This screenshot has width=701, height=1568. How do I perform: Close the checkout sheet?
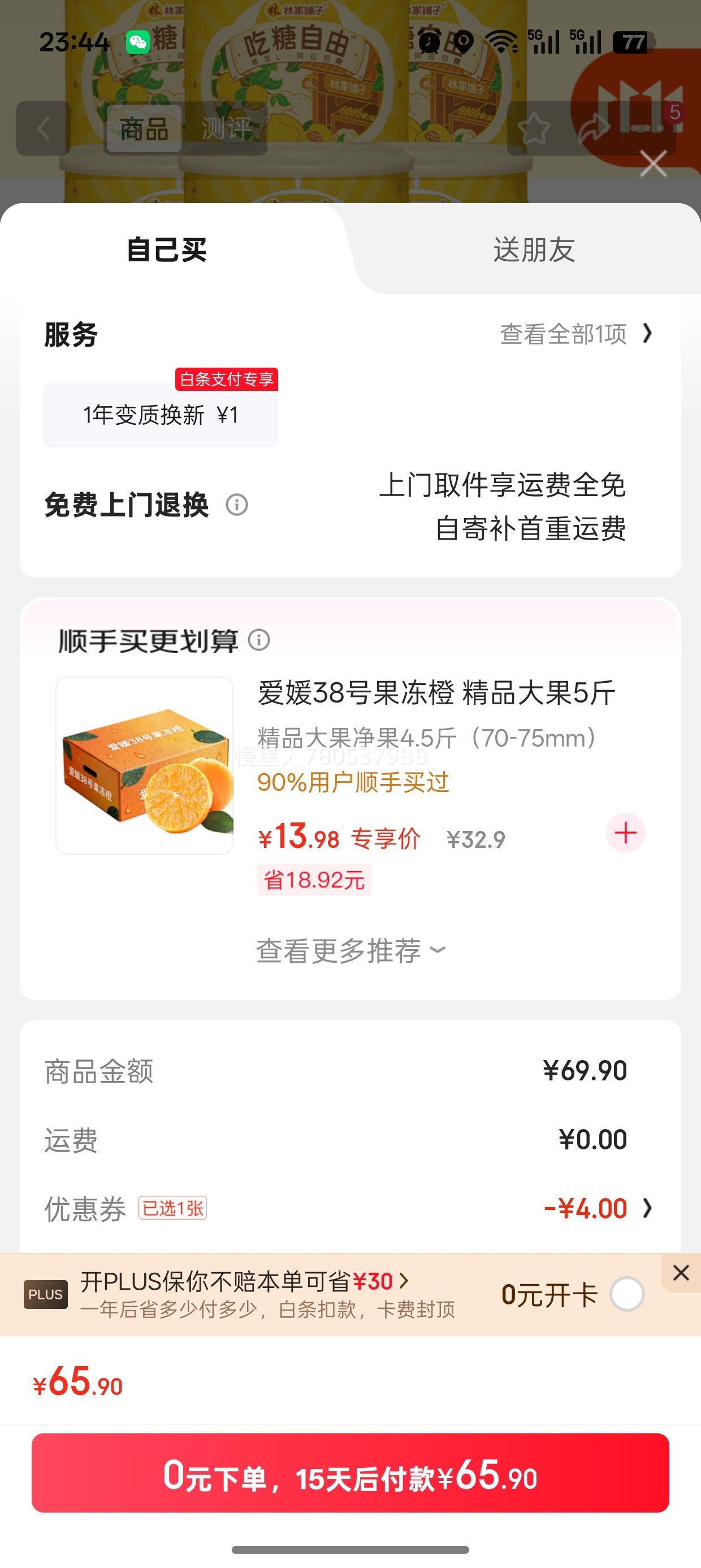653,165
